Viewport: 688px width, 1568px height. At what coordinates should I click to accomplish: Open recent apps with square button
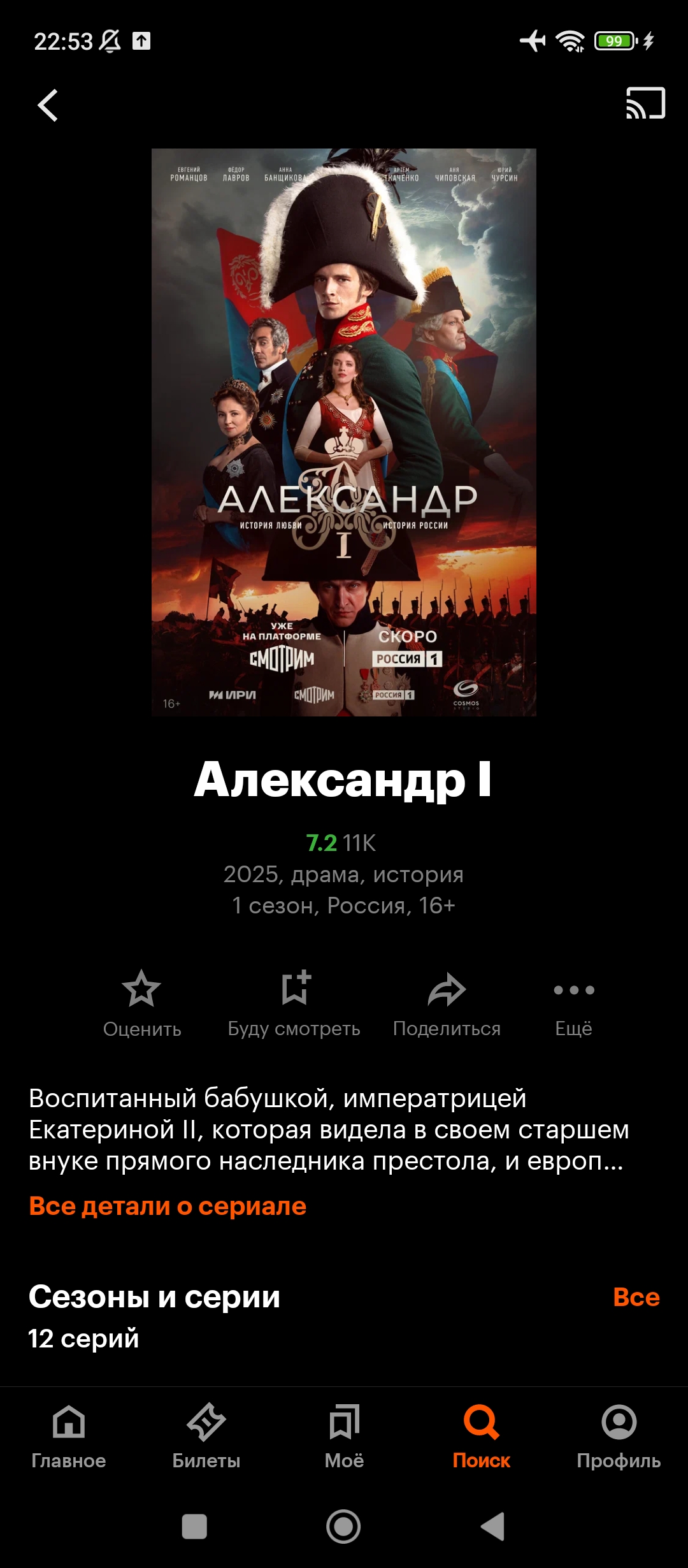(194, 1527)
